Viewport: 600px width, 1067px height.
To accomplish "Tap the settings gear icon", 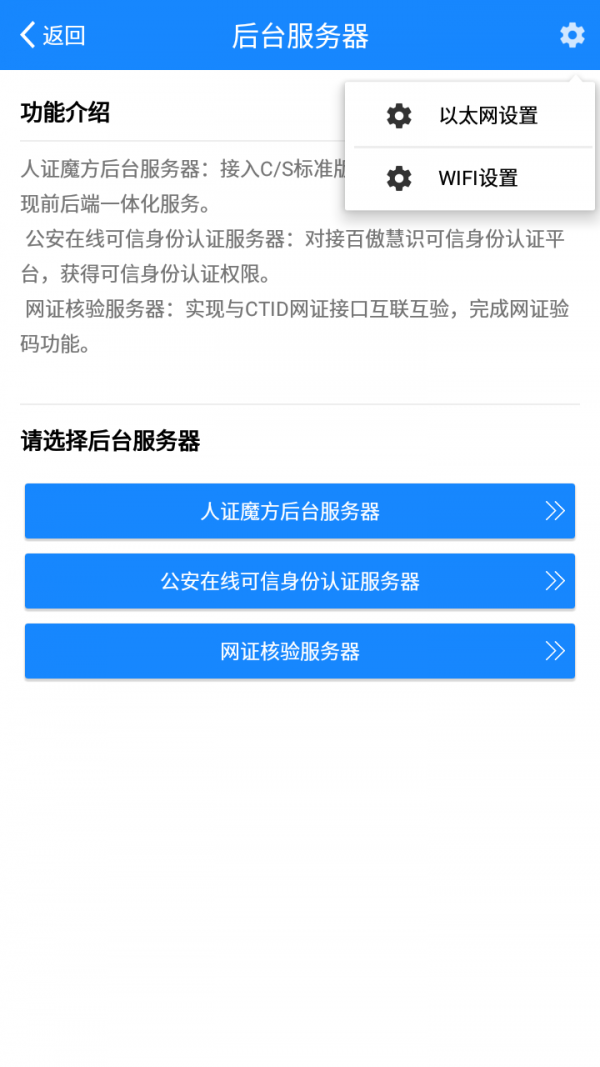I will coord(572,36).
